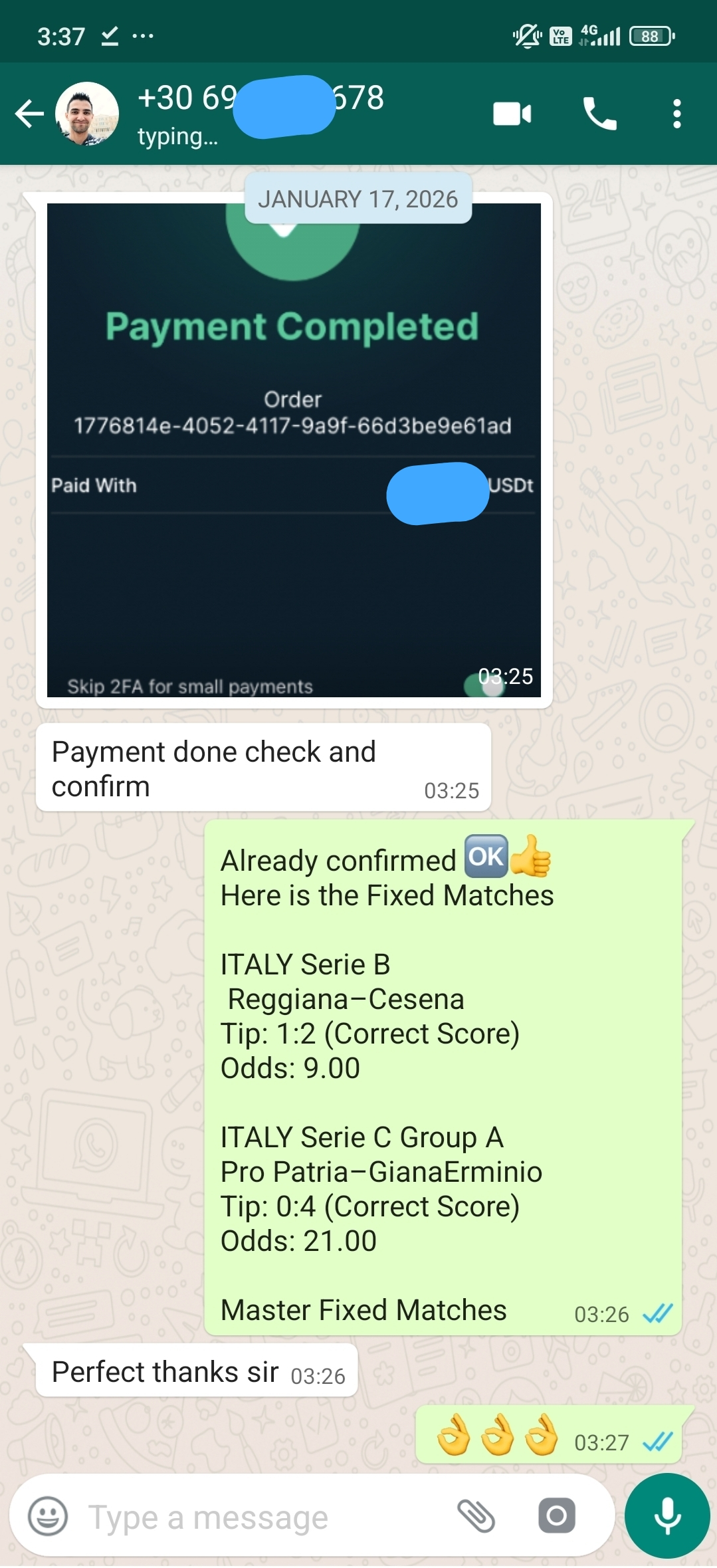
Task: Start a video call
Action: click(512, 114)
